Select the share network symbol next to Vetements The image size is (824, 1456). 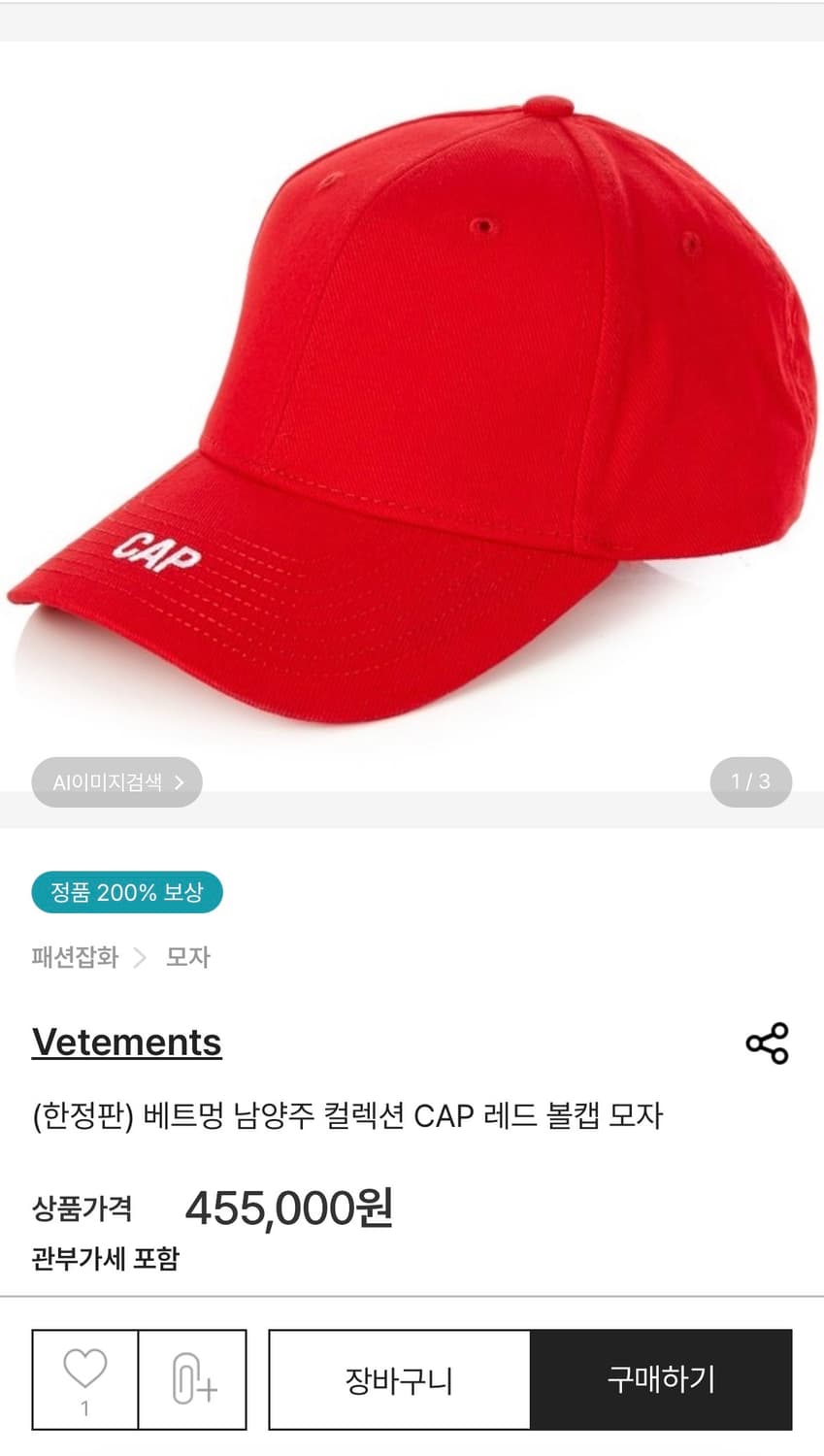767,1045
